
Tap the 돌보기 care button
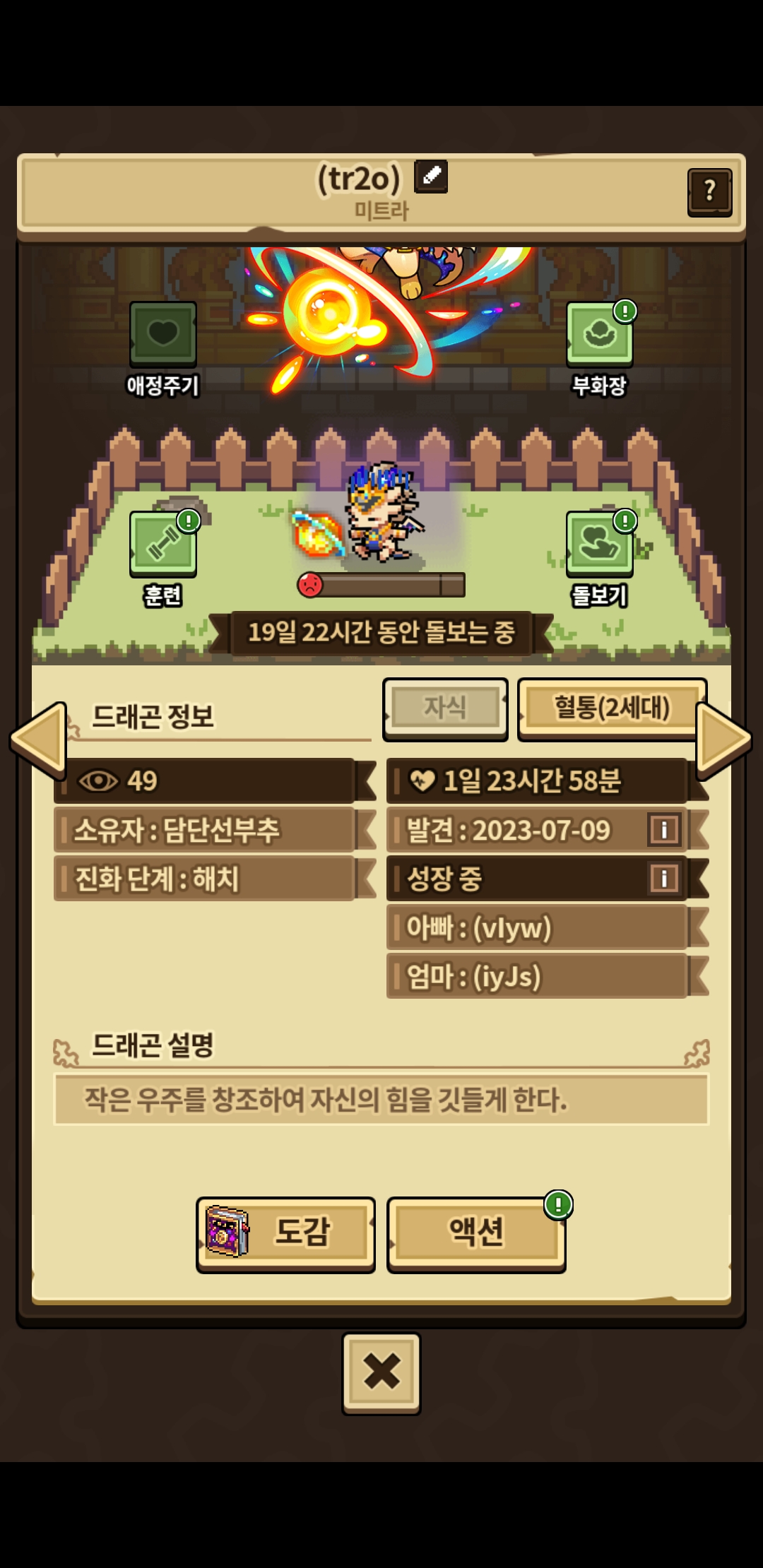pos(600,544)
